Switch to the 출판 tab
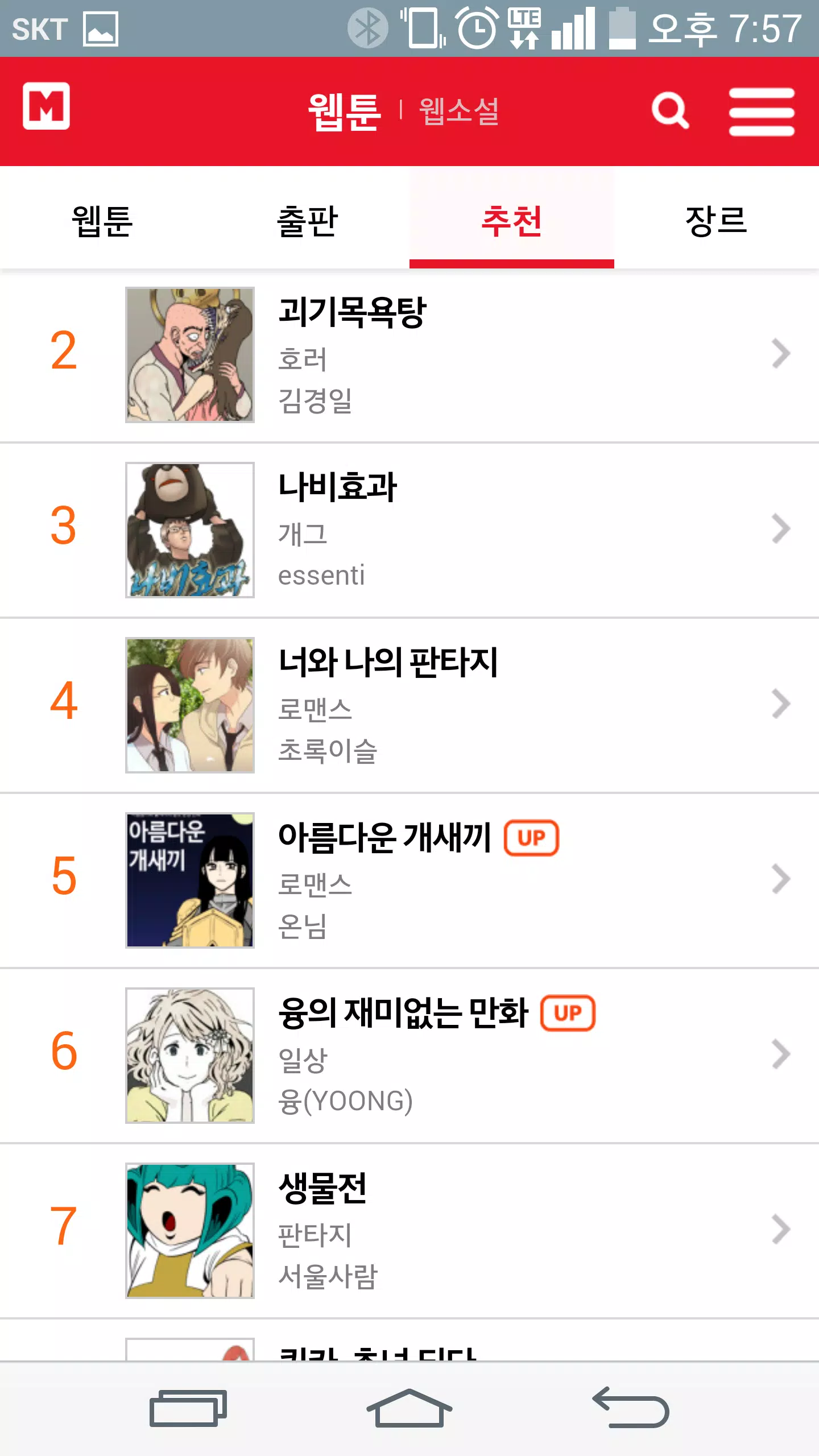 point(307,220)
